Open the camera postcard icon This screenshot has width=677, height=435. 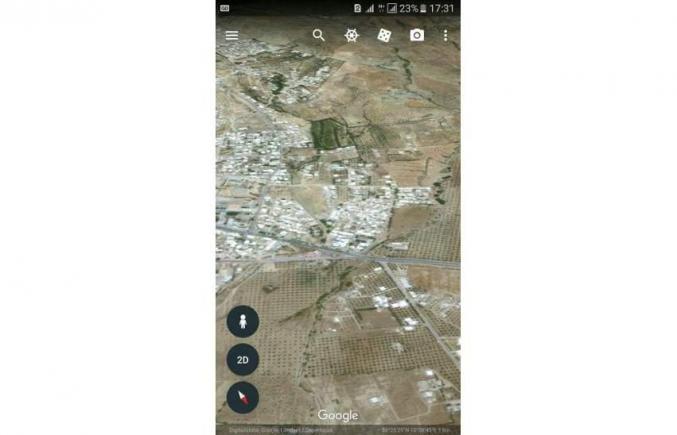(417, 35)
